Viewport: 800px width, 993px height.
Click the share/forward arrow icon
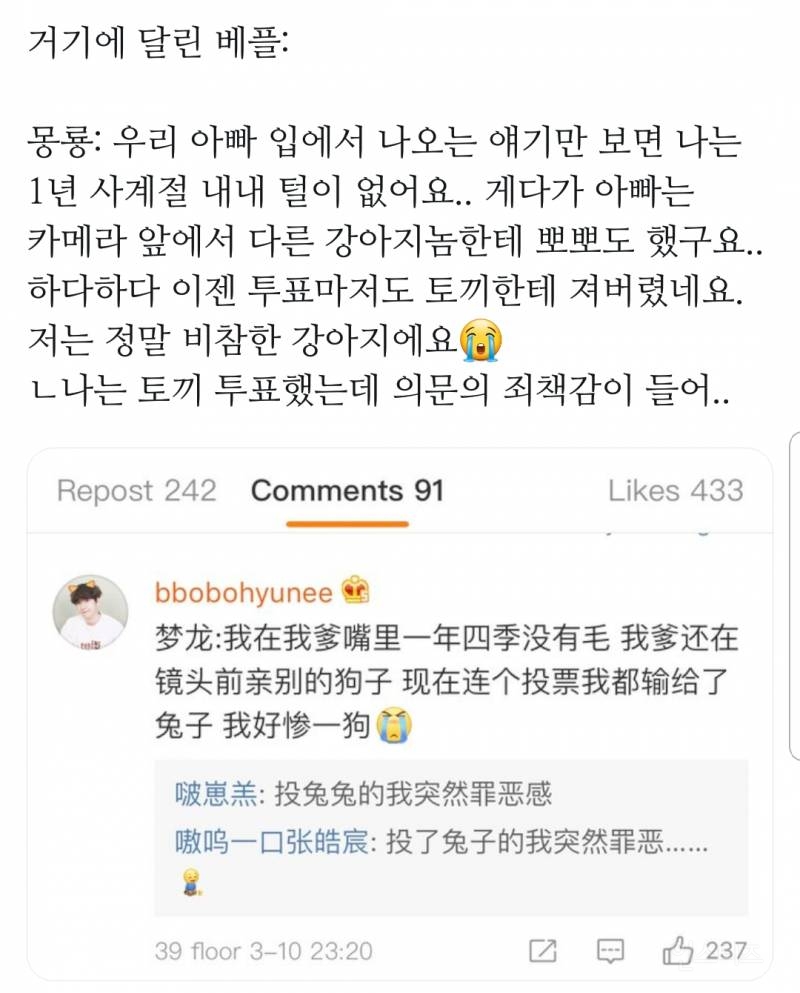pos(542,948)
